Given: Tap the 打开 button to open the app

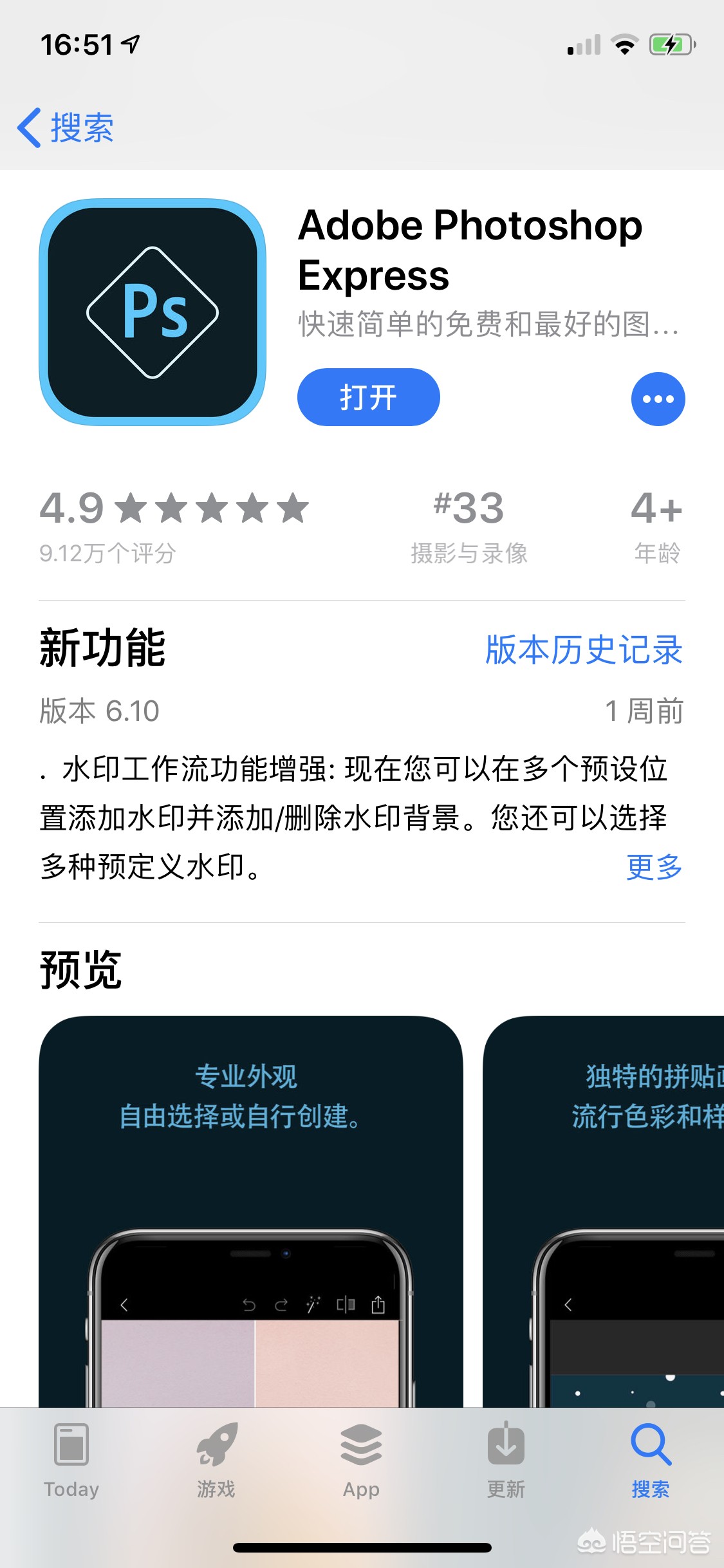Looking at the screenshot, I should point(368,397).
